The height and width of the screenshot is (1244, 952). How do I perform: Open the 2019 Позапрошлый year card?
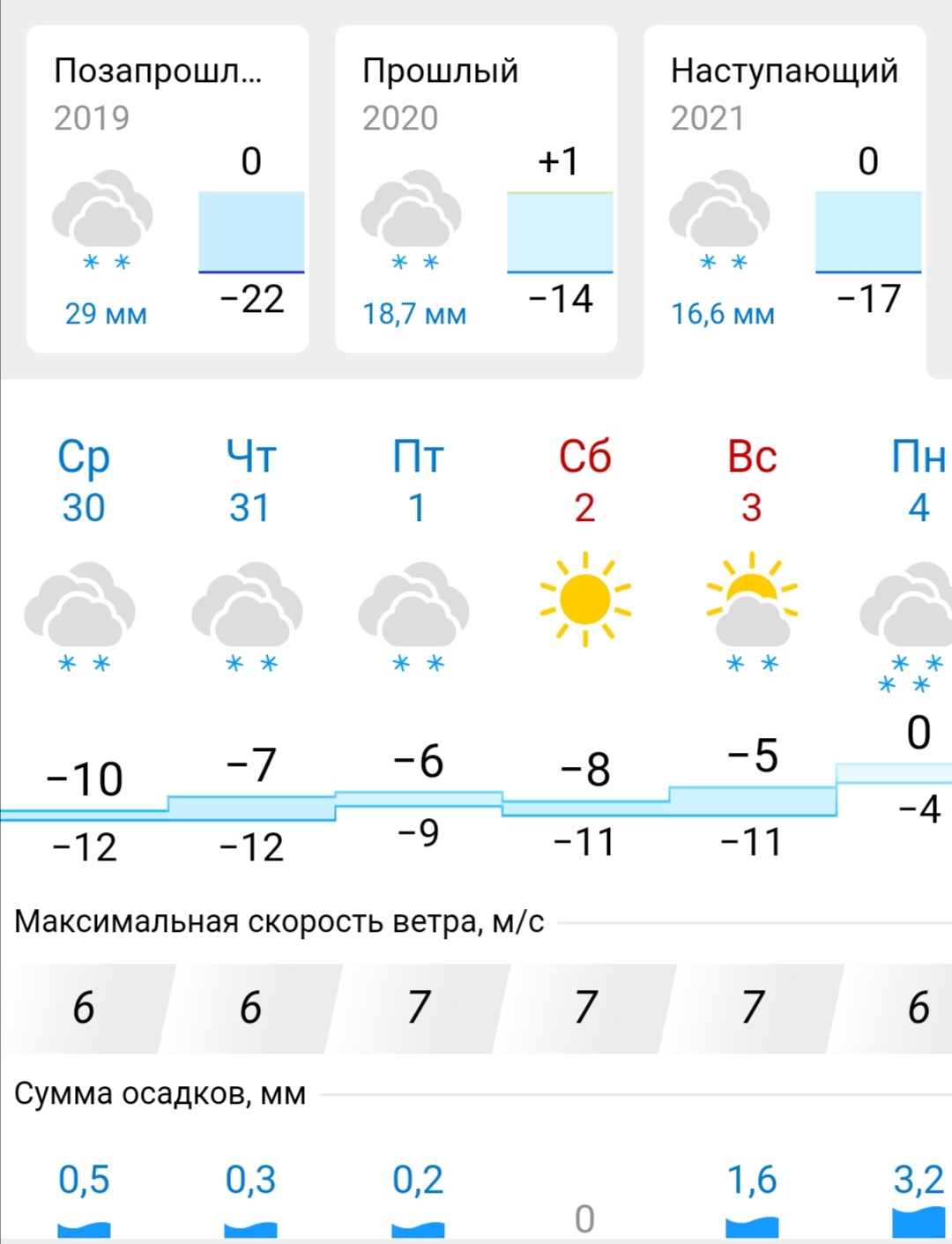click(167, 190)
